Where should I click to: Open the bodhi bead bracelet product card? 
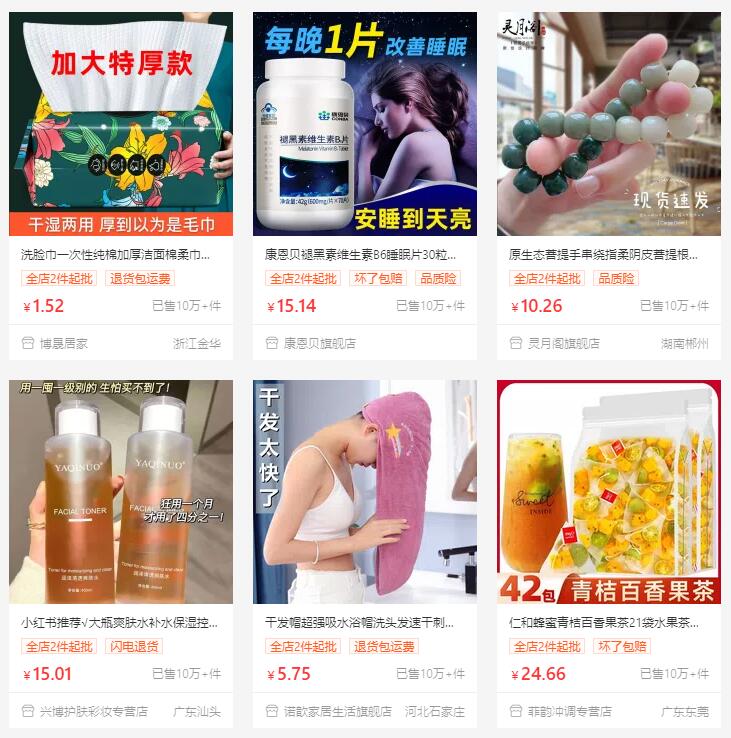point(609,124)
